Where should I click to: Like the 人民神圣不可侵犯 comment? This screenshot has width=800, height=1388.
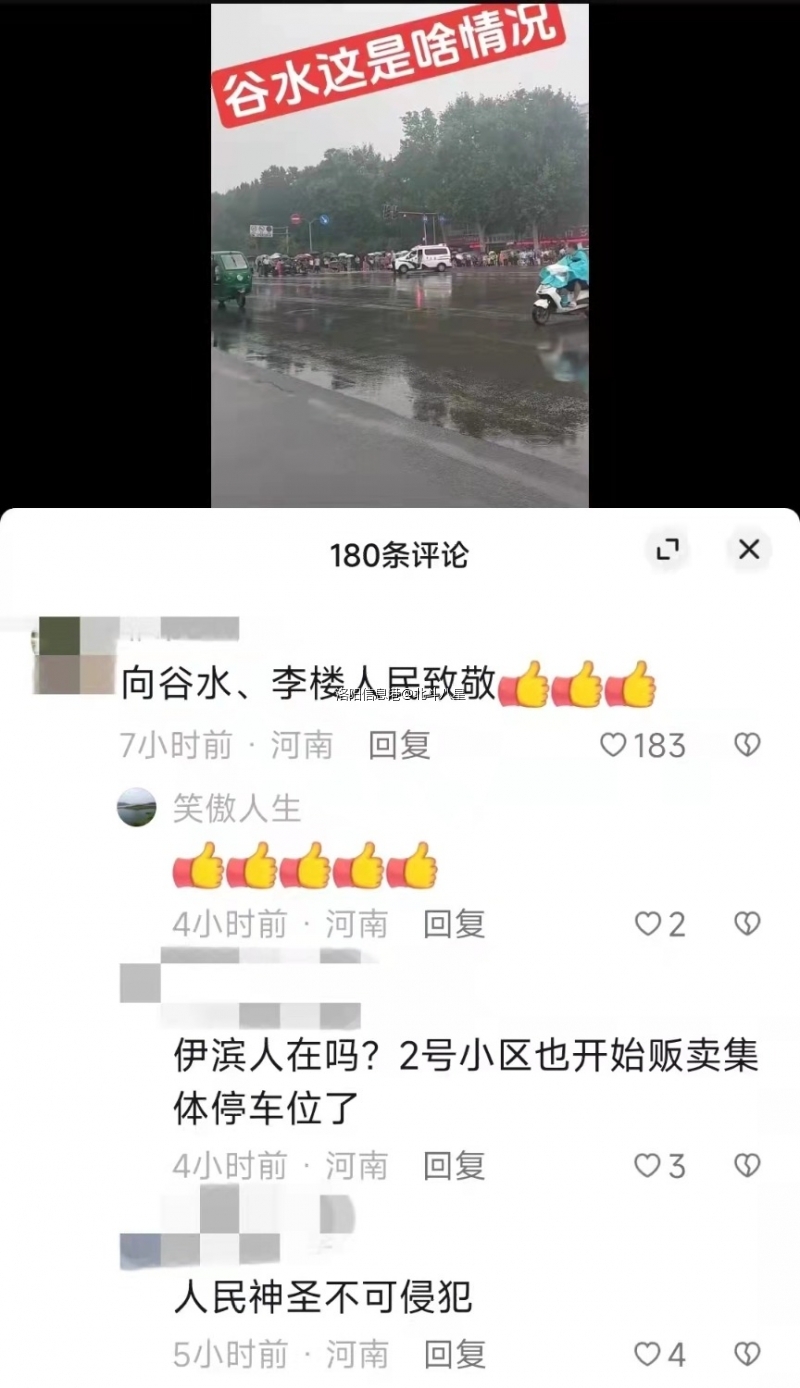tap(648, 1354)
